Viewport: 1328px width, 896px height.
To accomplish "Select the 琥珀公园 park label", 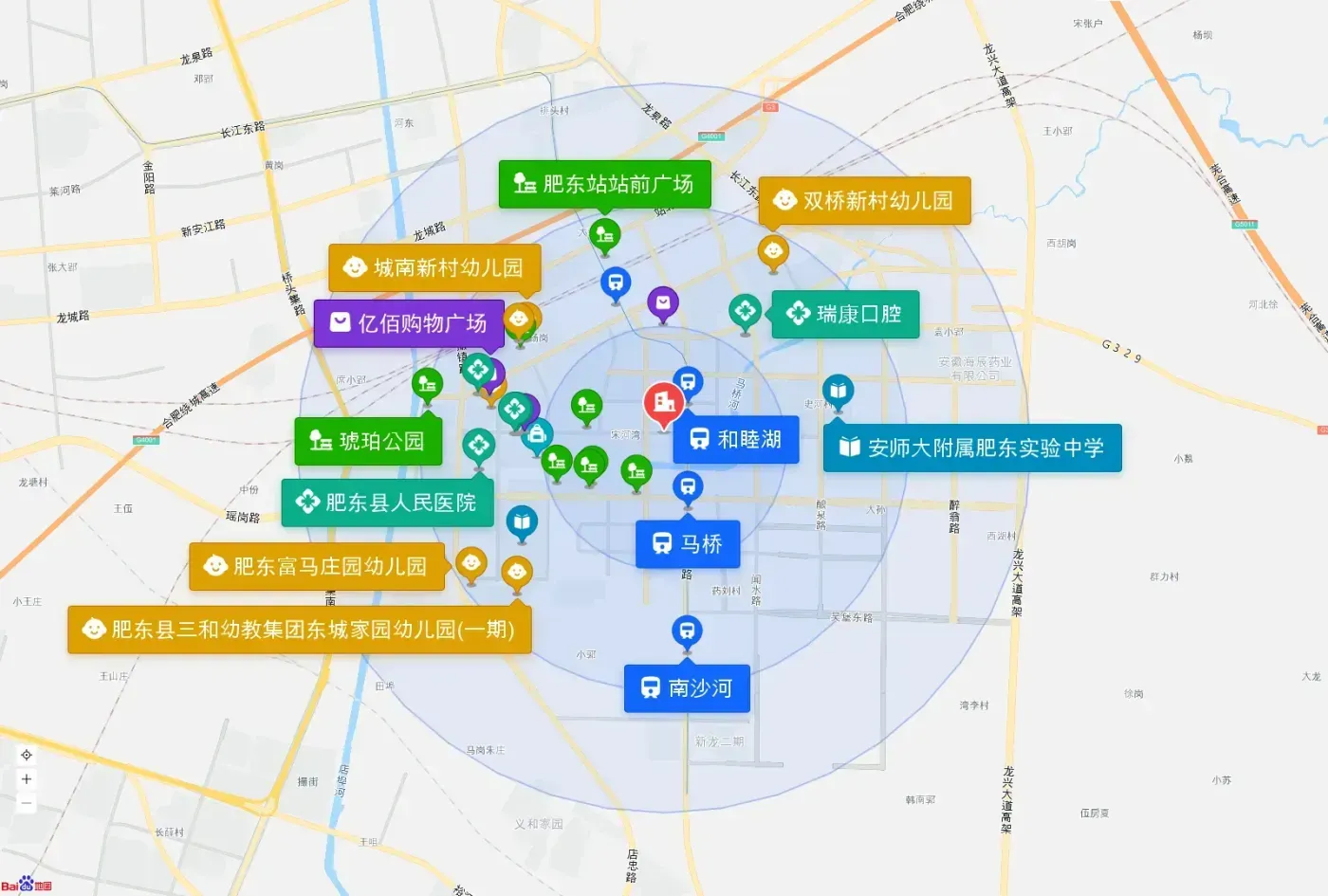I will [x=368, y=441].
